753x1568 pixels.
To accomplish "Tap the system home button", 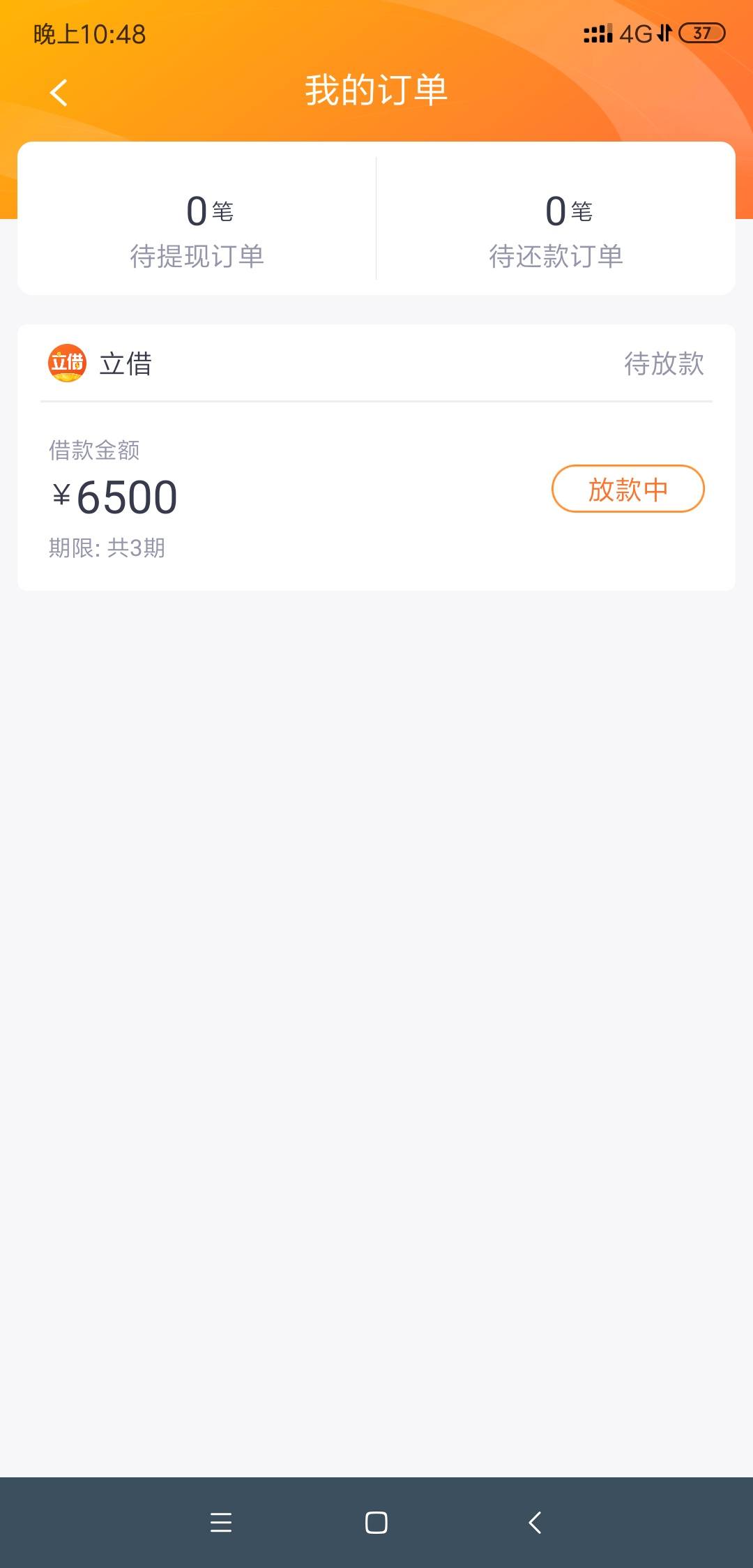I will 376,1522.
